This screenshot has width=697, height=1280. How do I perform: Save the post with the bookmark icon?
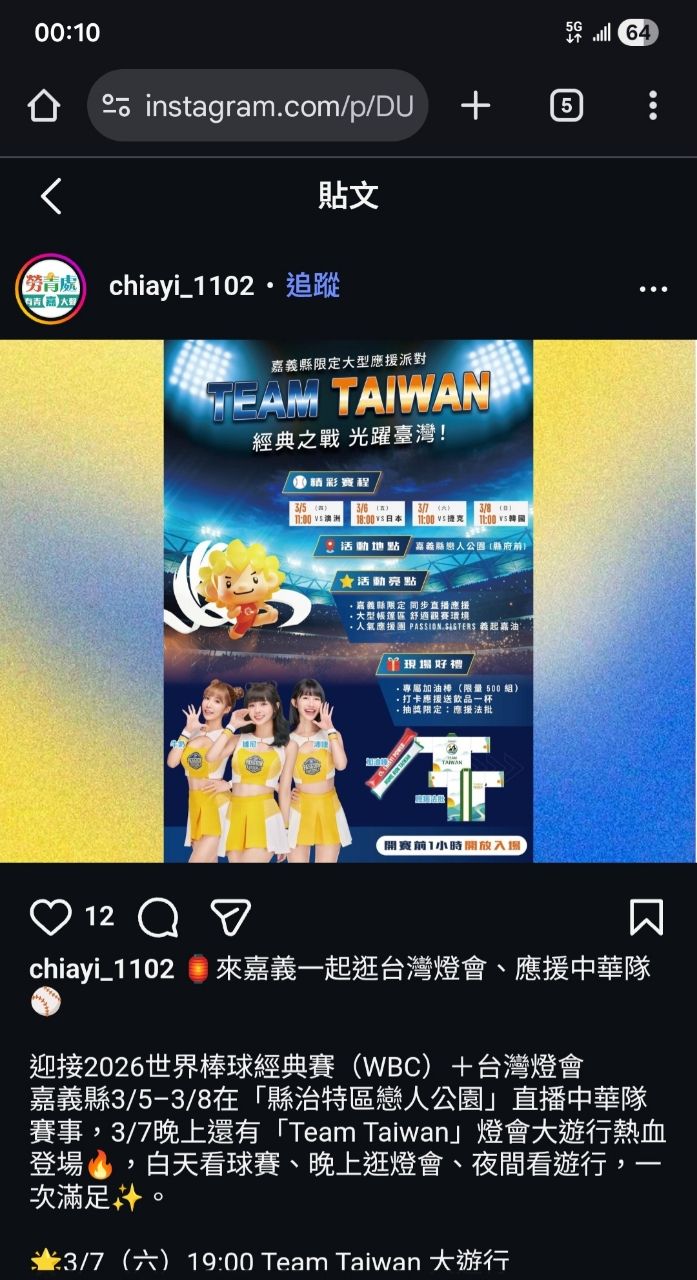click(646, 917)
